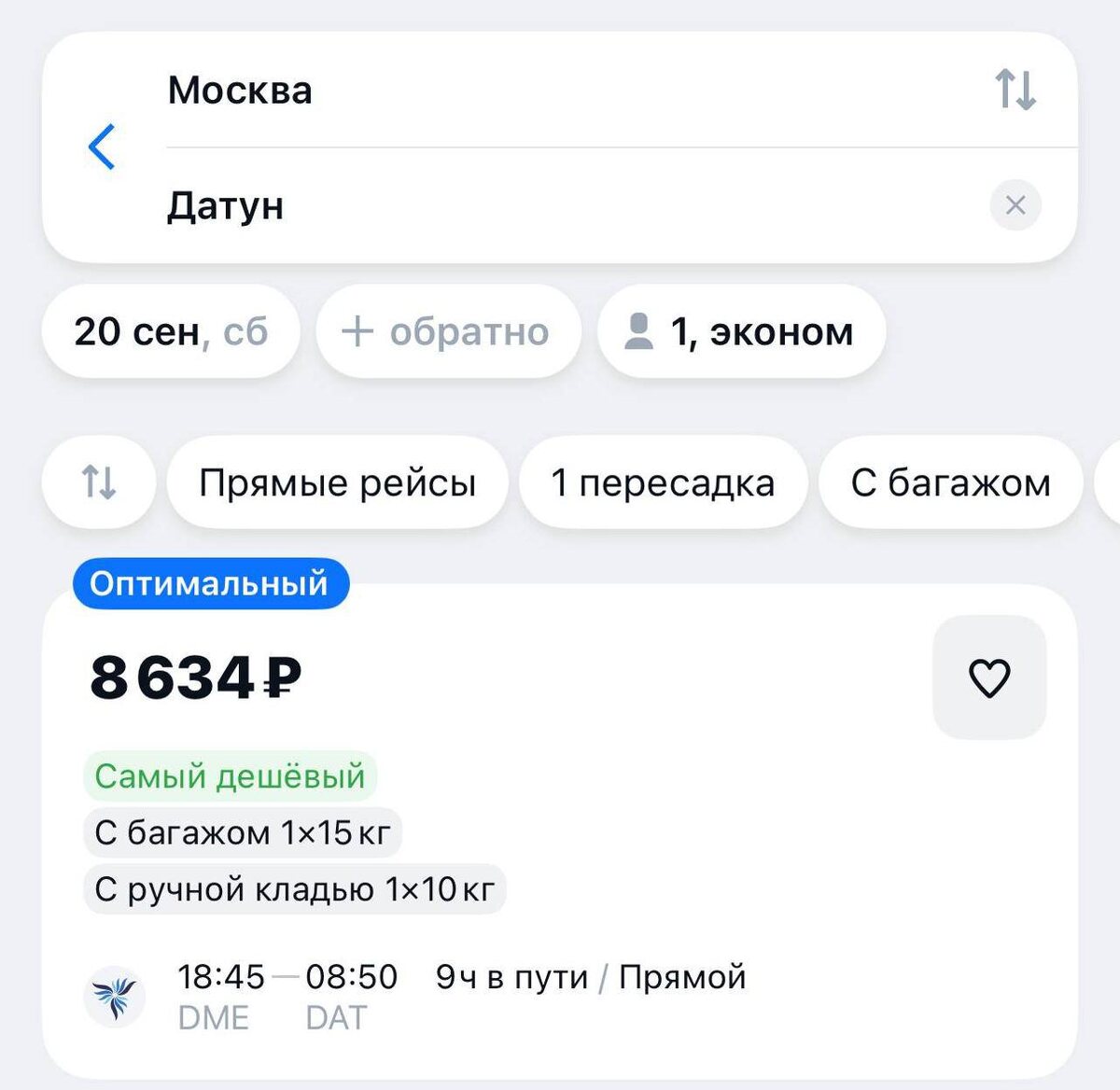Clear the destination Датун
1120x1090 pixels.
click(1015, 204)
